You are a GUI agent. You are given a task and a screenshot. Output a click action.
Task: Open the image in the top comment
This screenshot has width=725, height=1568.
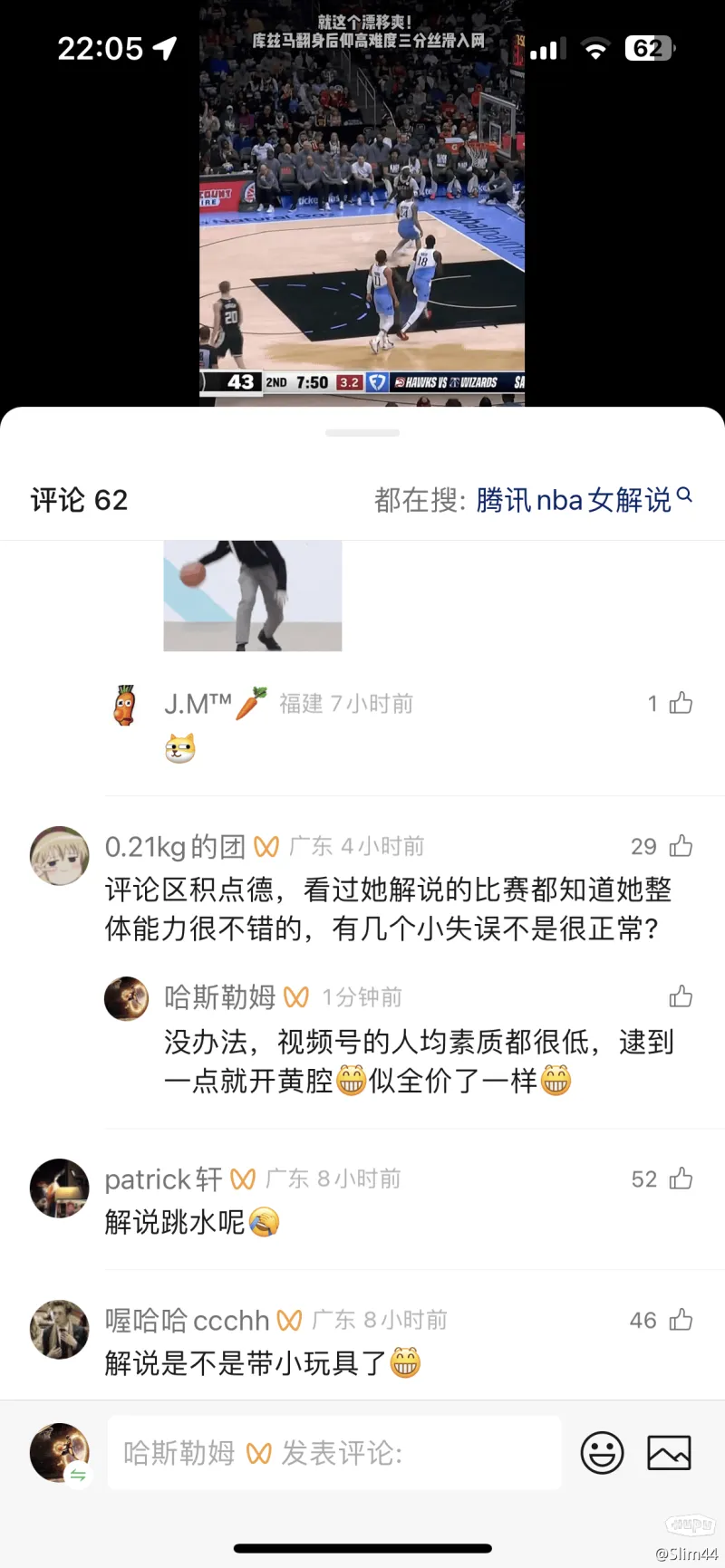pos(252,595)
